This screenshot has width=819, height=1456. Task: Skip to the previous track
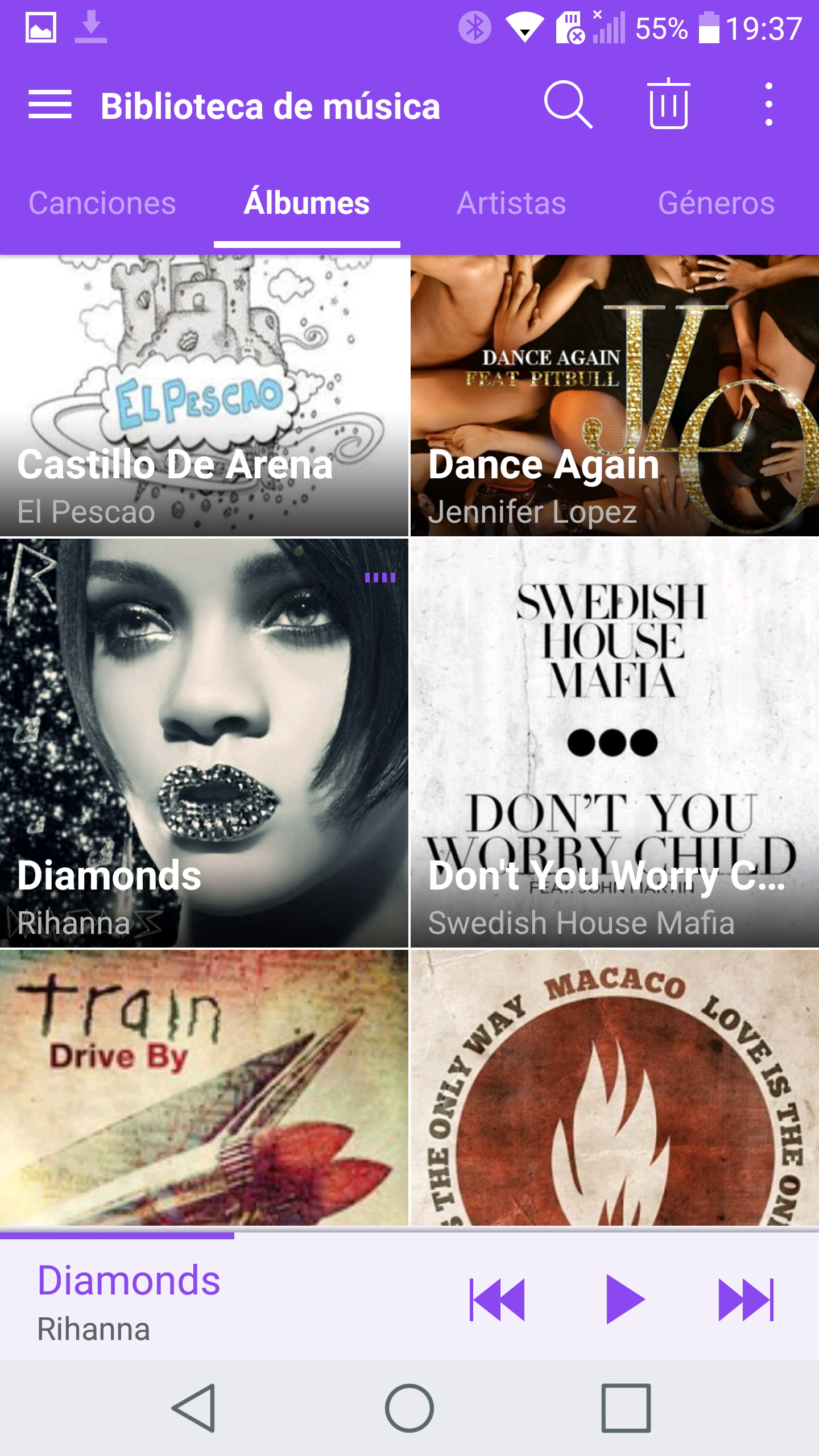(498, 1300)
